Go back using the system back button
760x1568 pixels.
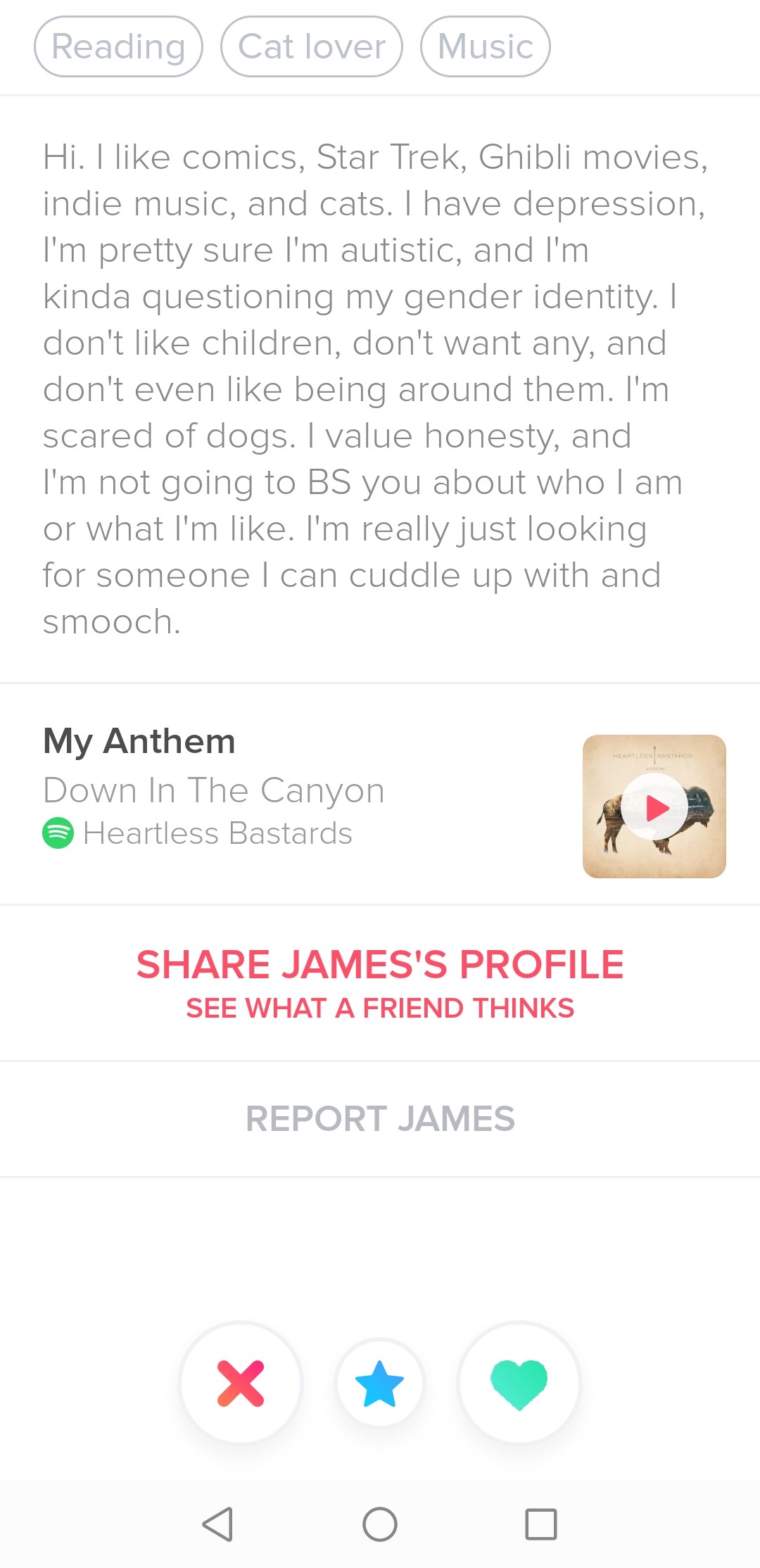click(217, 1524)
